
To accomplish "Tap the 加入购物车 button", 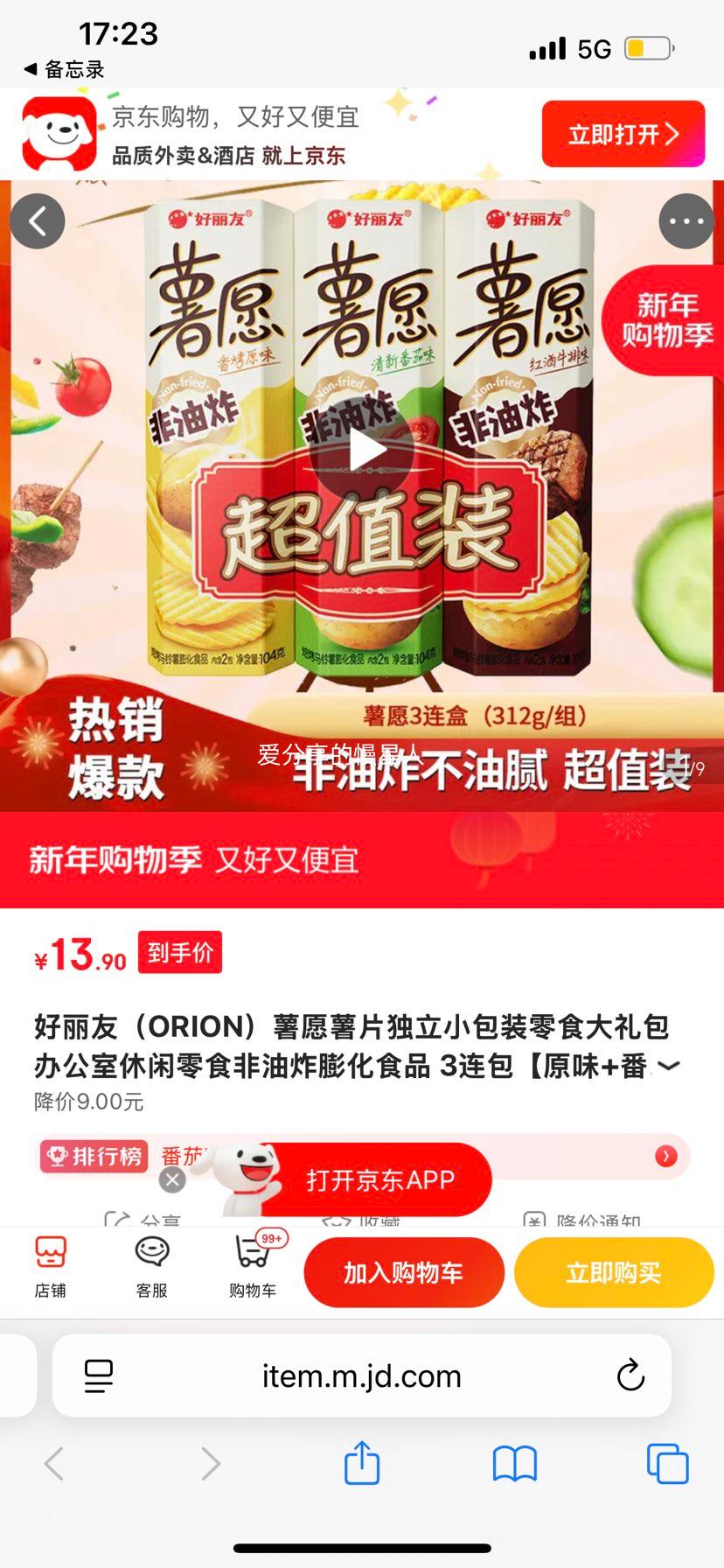I will (x=404, y=1272).
